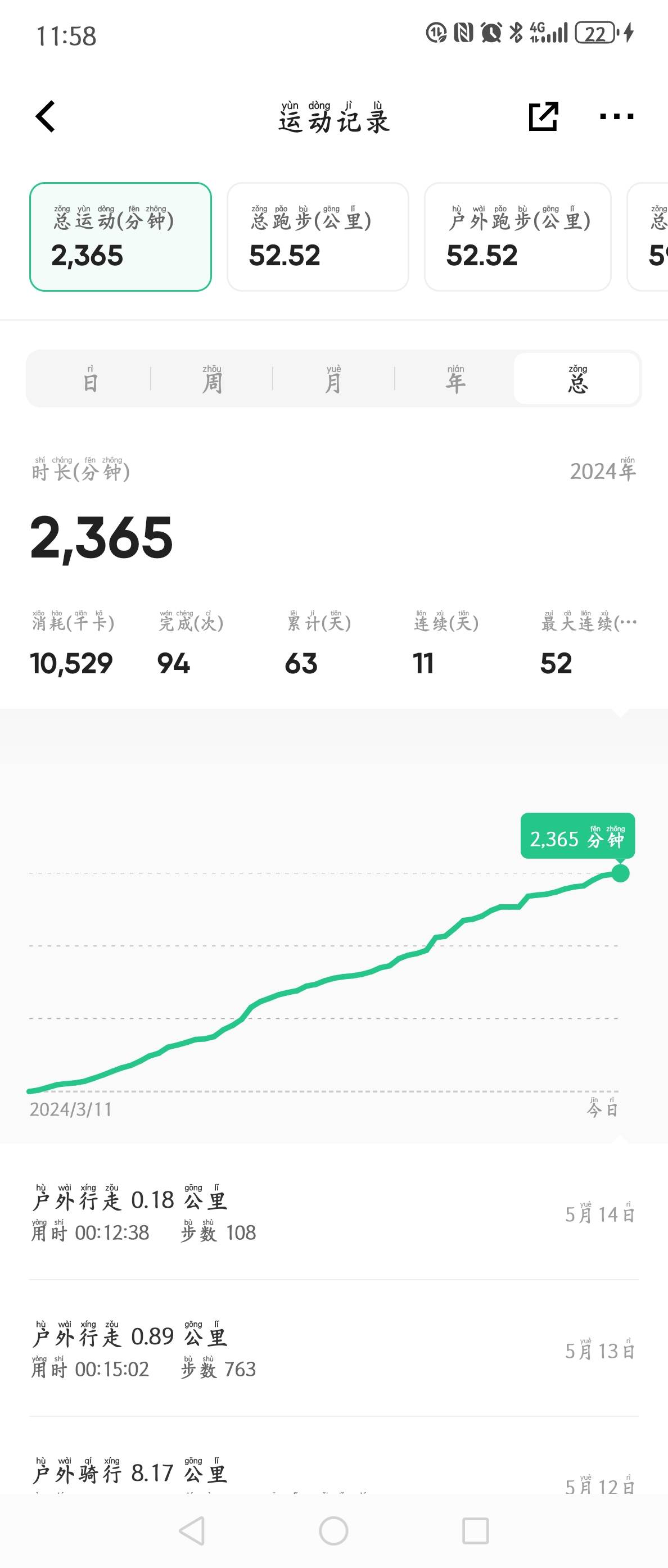Open 户外骑行 8.17 公里 record
The width and height of the screenshot is (668, 1568).
333,1474
